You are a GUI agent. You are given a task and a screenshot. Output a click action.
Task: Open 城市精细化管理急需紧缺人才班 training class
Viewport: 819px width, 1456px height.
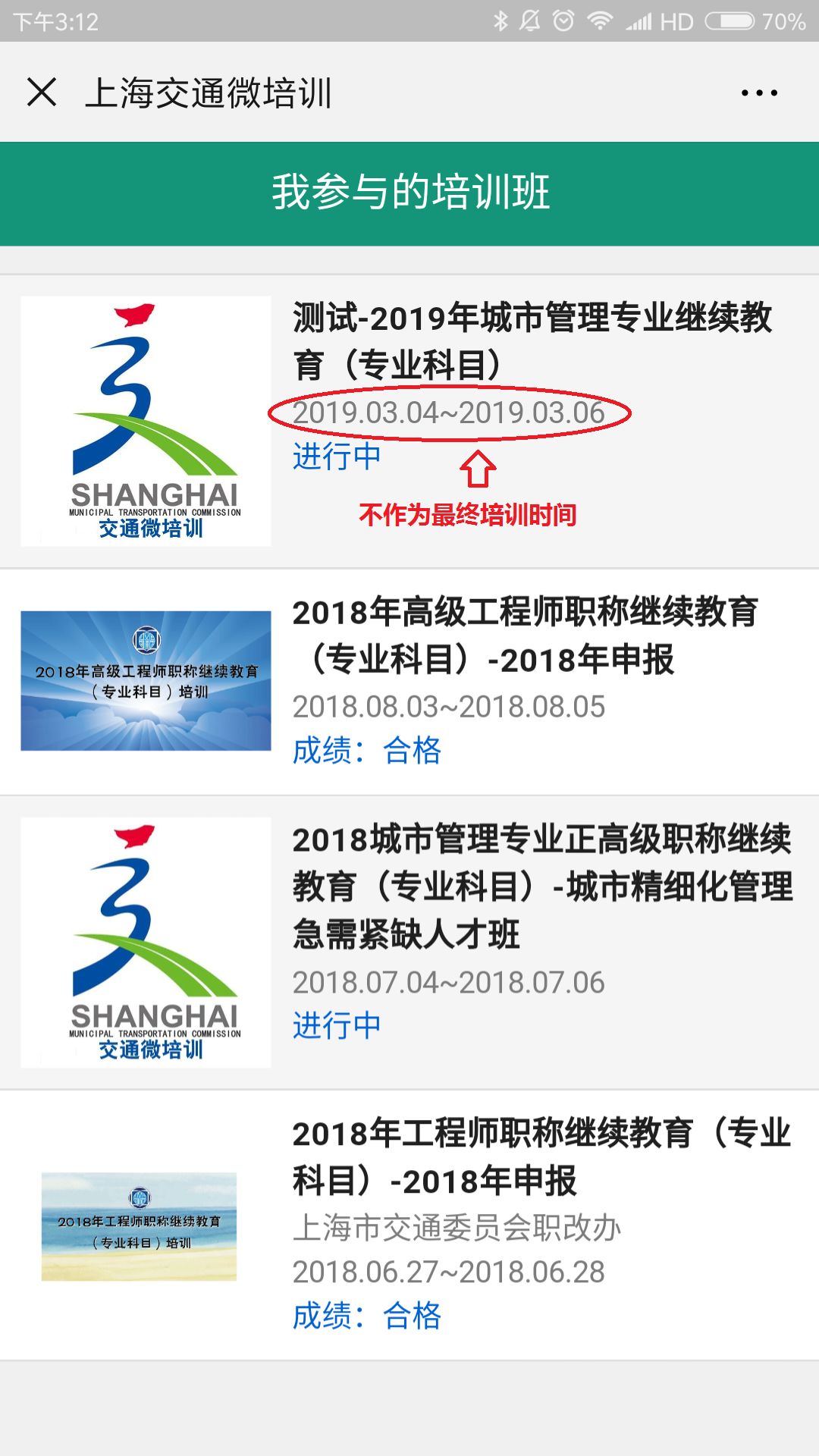pyautogui.click(x=541, y=886)
